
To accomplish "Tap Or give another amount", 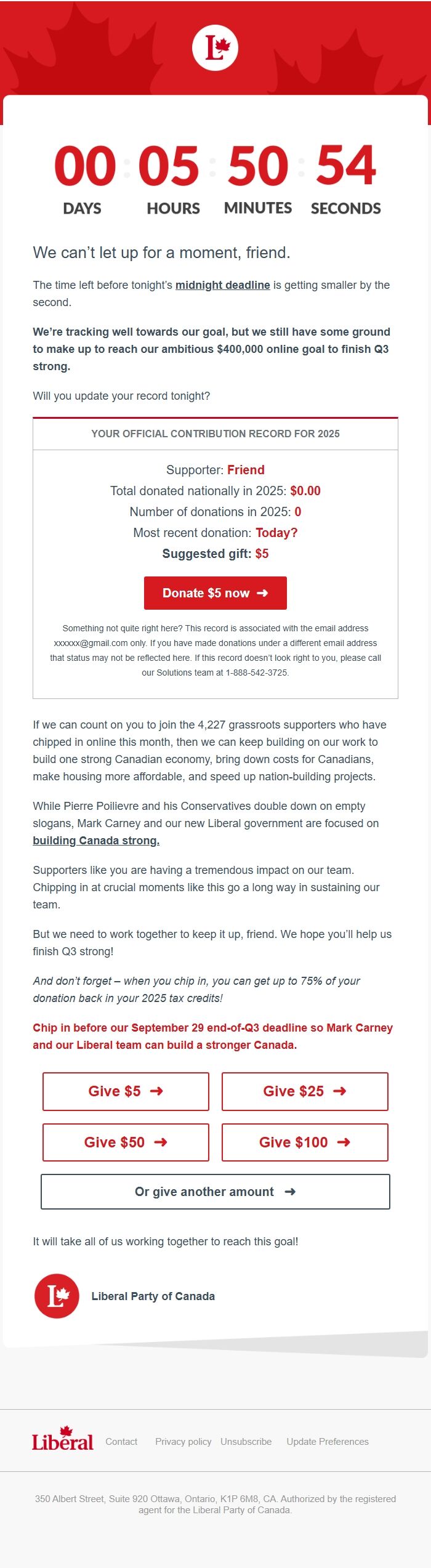I will [215, 1192].
